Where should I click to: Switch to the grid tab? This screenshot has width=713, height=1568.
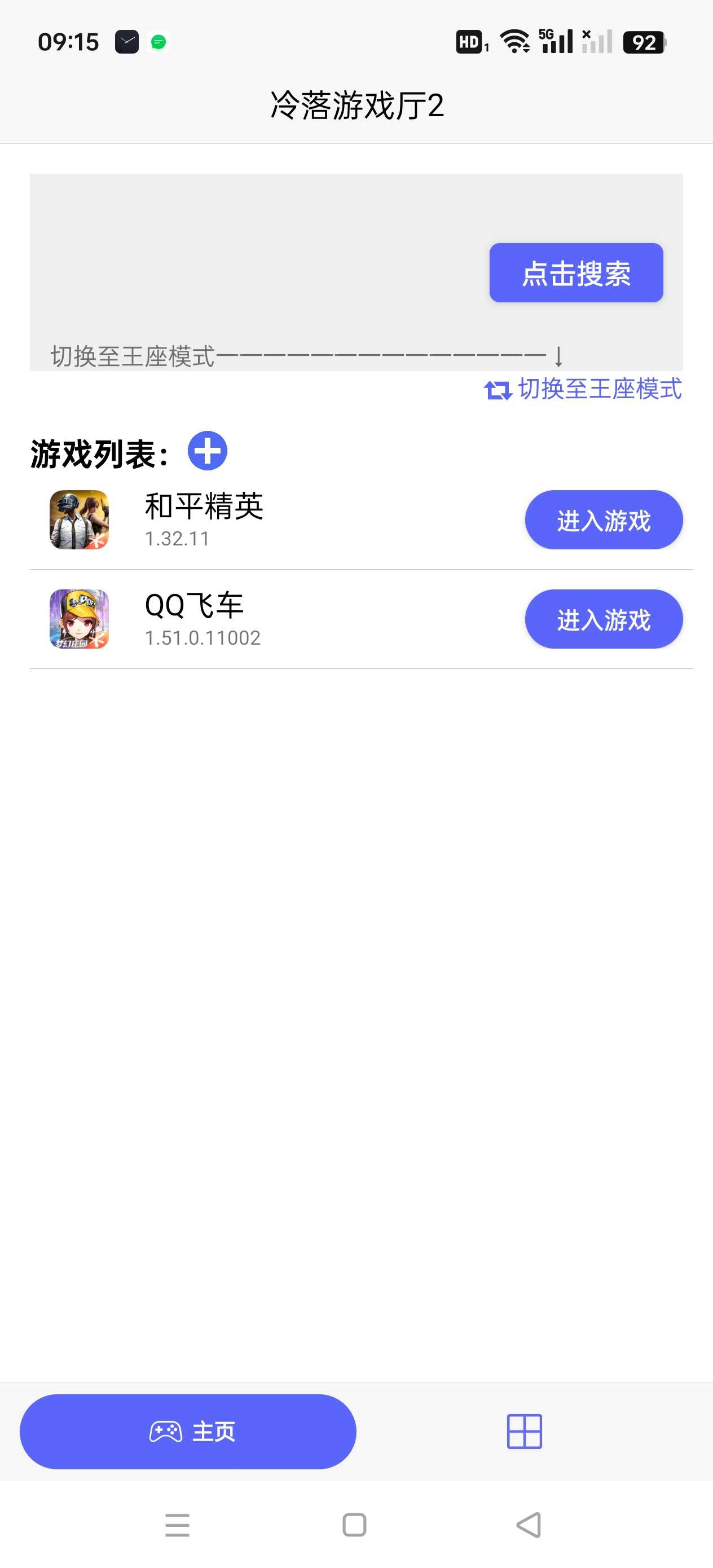pyautogui.click(x=524, y=1431)
